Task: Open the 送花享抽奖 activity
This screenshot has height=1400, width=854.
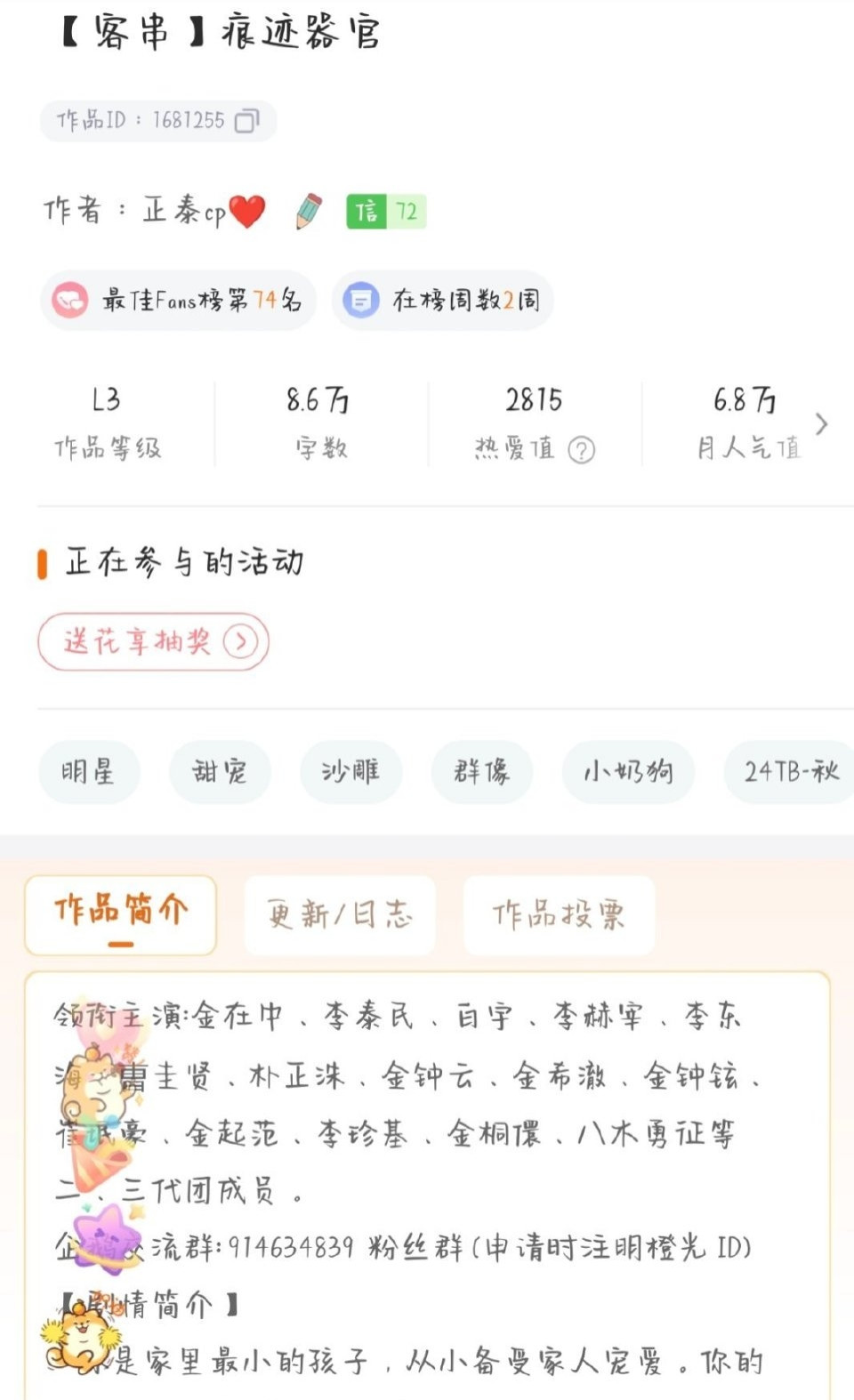Action: coord(153,641)
